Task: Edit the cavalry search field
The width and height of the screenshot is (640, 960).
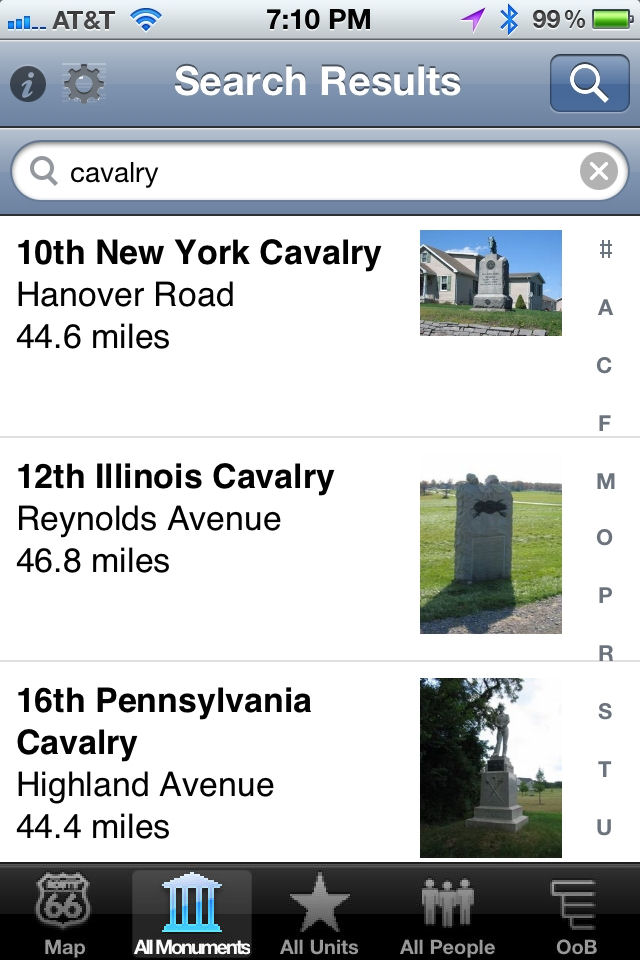Action: click(x=300, y=172)
